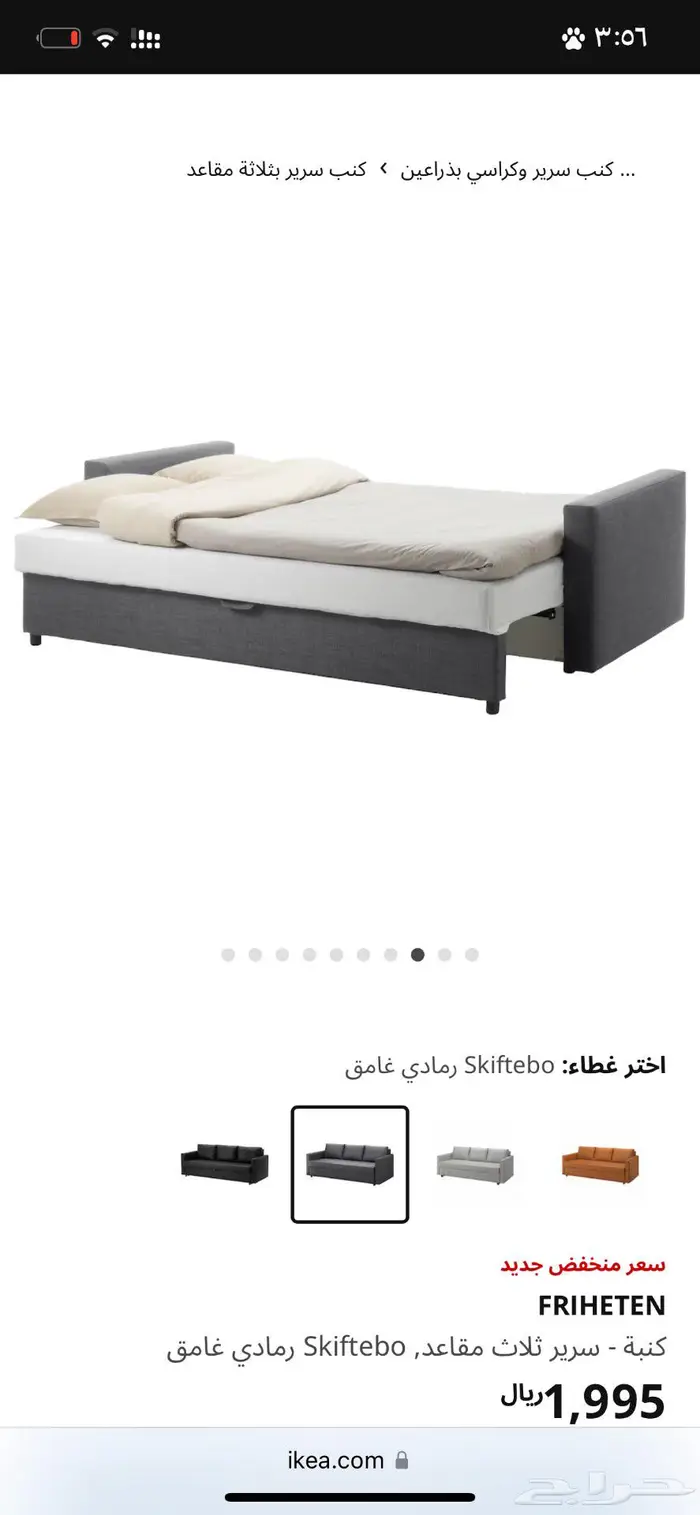The height and width of the screenshot is (1515, 700).
Task: Choose the Skiftebo dark grey cover
Action: (350, 1164)
